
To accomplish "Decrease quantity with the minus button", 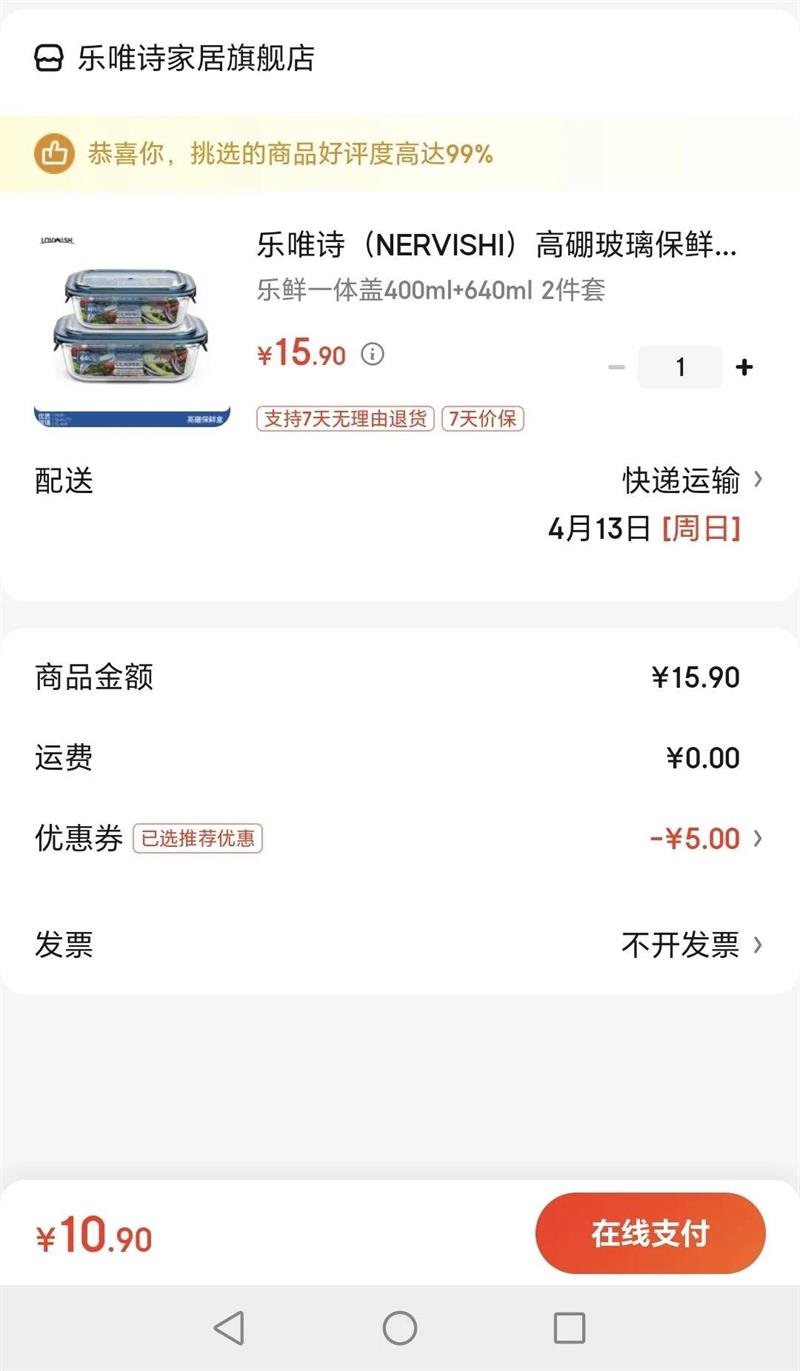I will (x=617, y=367).
